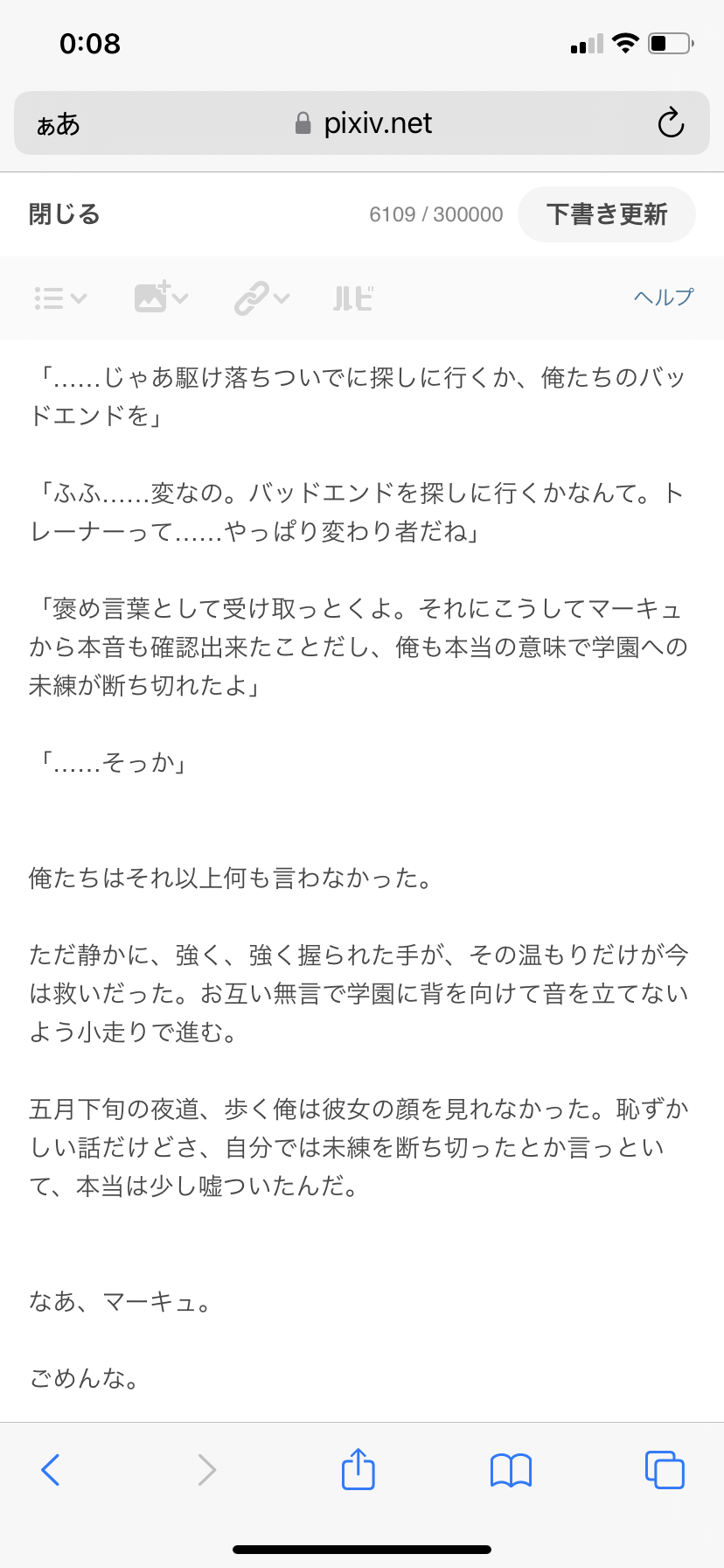Tap the pixiv.net address bar
Viewport: 724px width, 1568px height.
(362, 123)
